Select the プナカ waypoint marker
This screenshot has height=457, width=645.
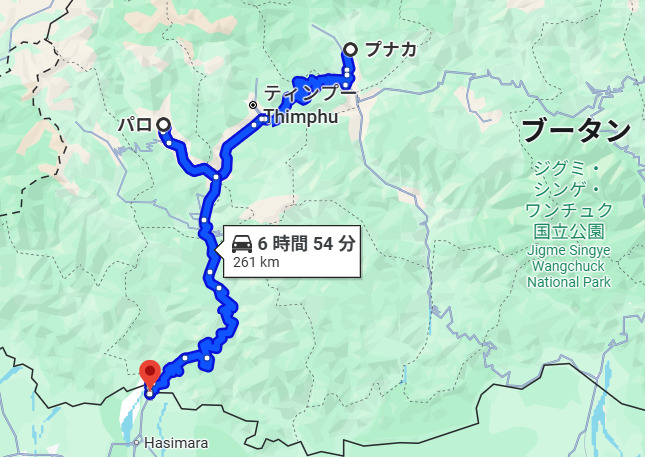(350, 49)
